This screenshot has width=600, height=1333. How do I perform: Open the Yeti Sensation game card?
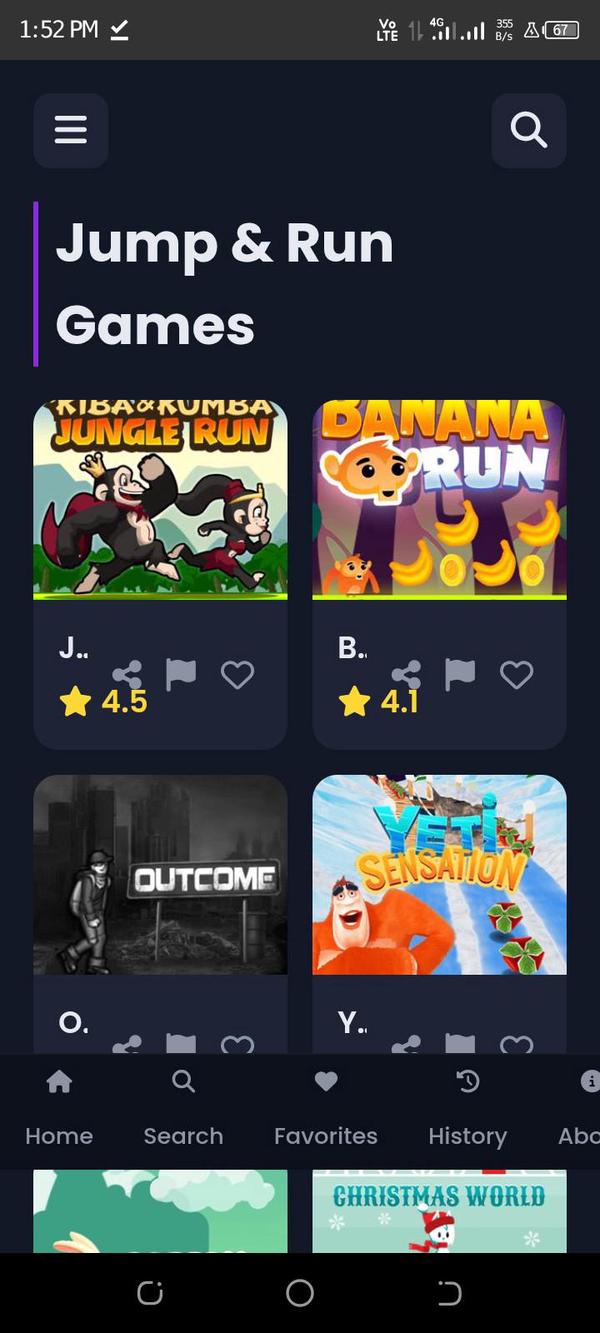(439, 874)
